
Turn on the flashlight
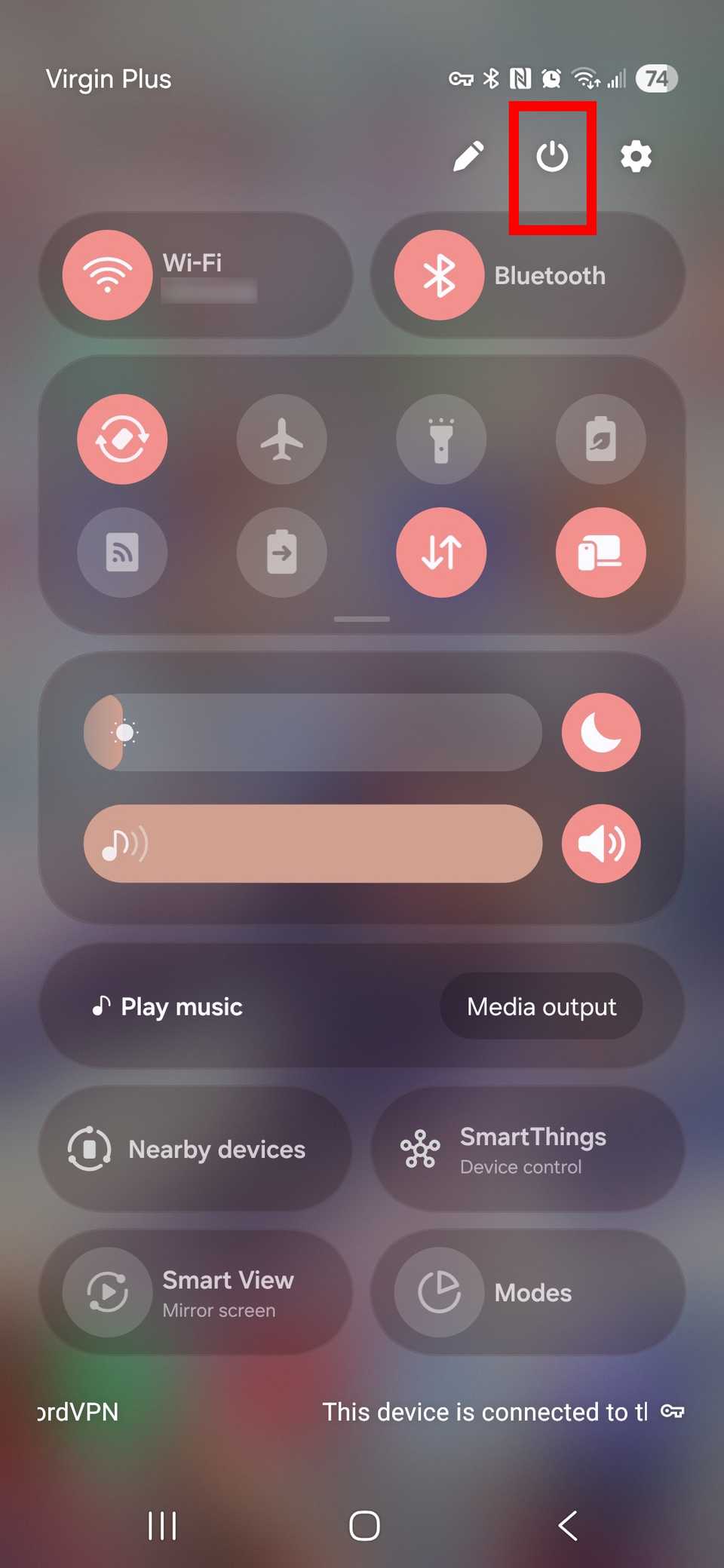(x=441, y=439)
